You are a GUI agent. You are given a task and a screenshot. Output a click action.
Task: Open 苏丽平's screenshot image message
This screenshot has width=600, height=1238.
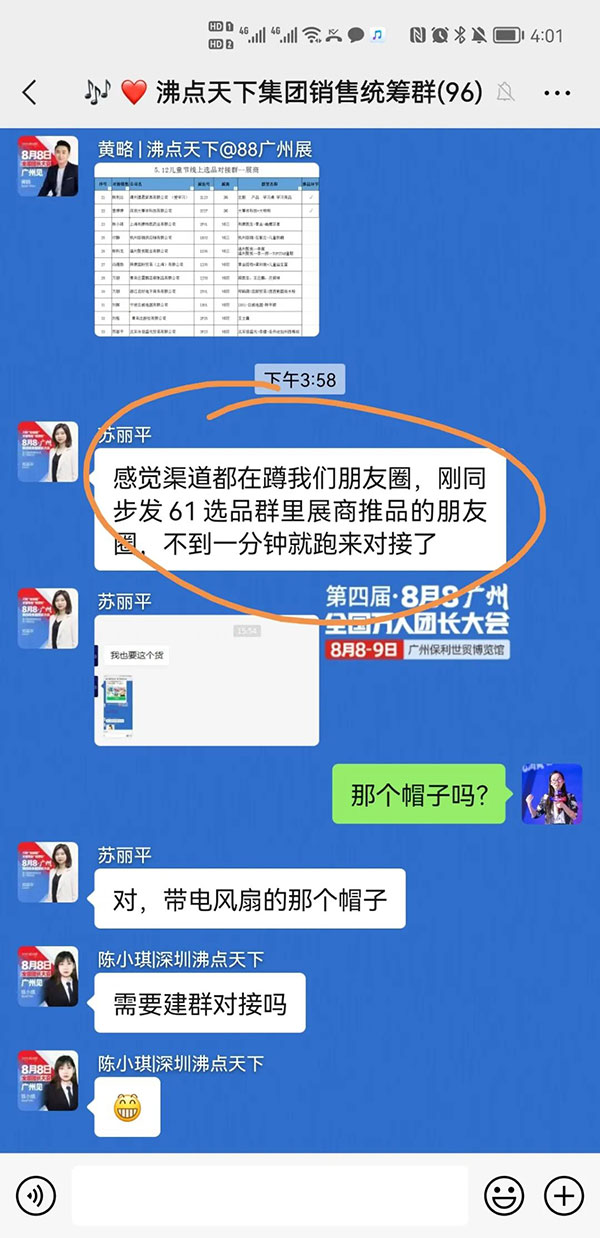tap(206, 680)
